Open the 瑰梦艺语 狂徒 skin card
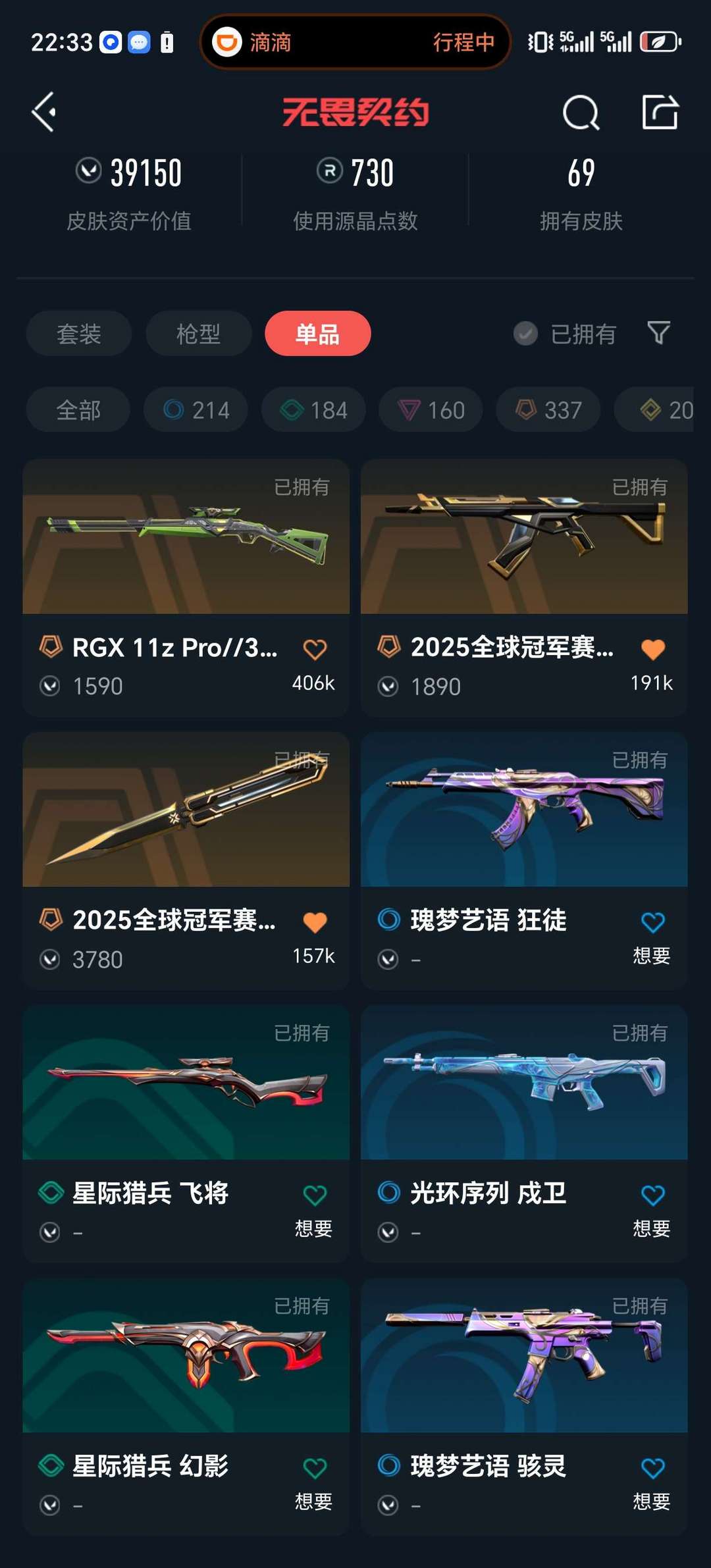This screenshot has height=1568, width=711. click(x=524, y=861)
